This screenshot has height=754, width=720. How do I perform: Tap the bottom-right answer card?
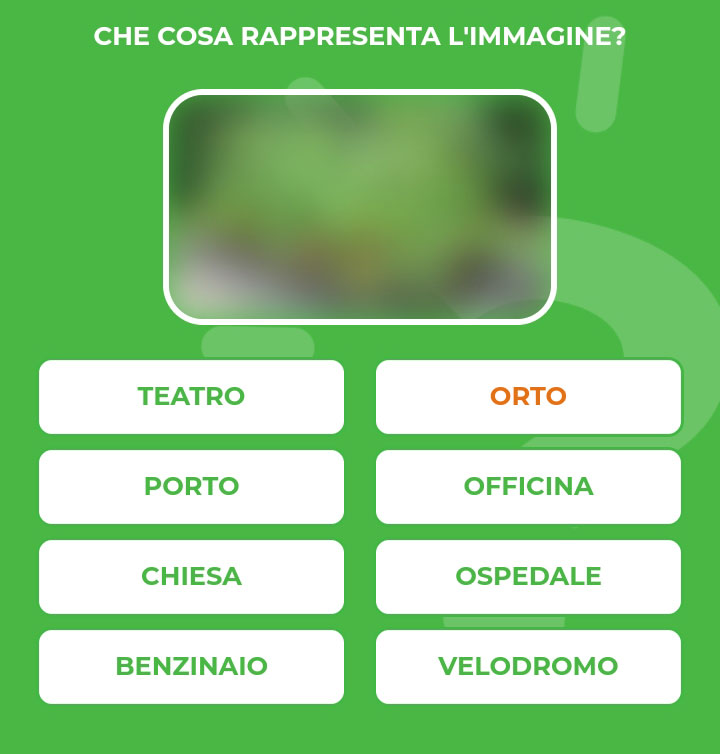[x=528, y=666]
